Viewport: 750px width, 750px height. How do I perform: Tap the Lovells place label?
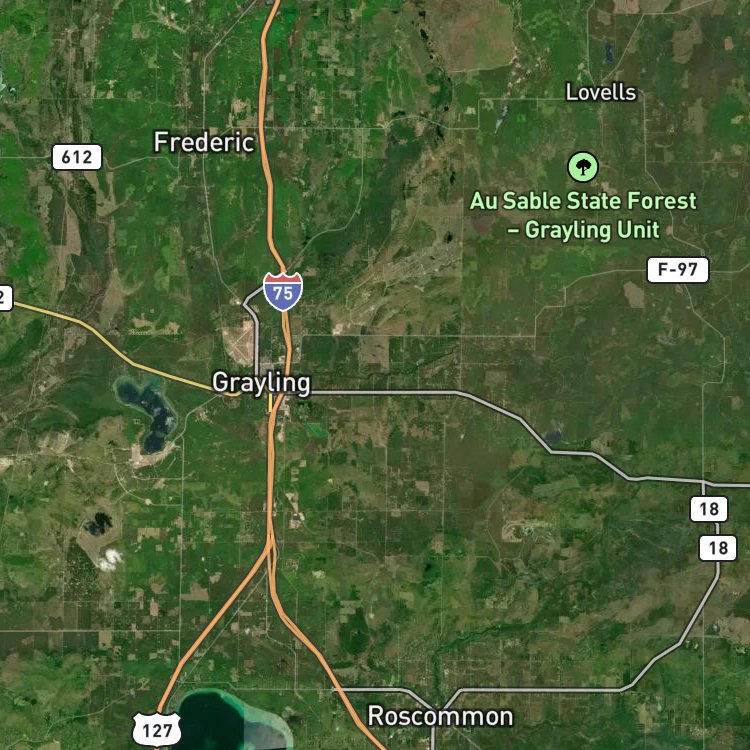click(x=601, y=92)
